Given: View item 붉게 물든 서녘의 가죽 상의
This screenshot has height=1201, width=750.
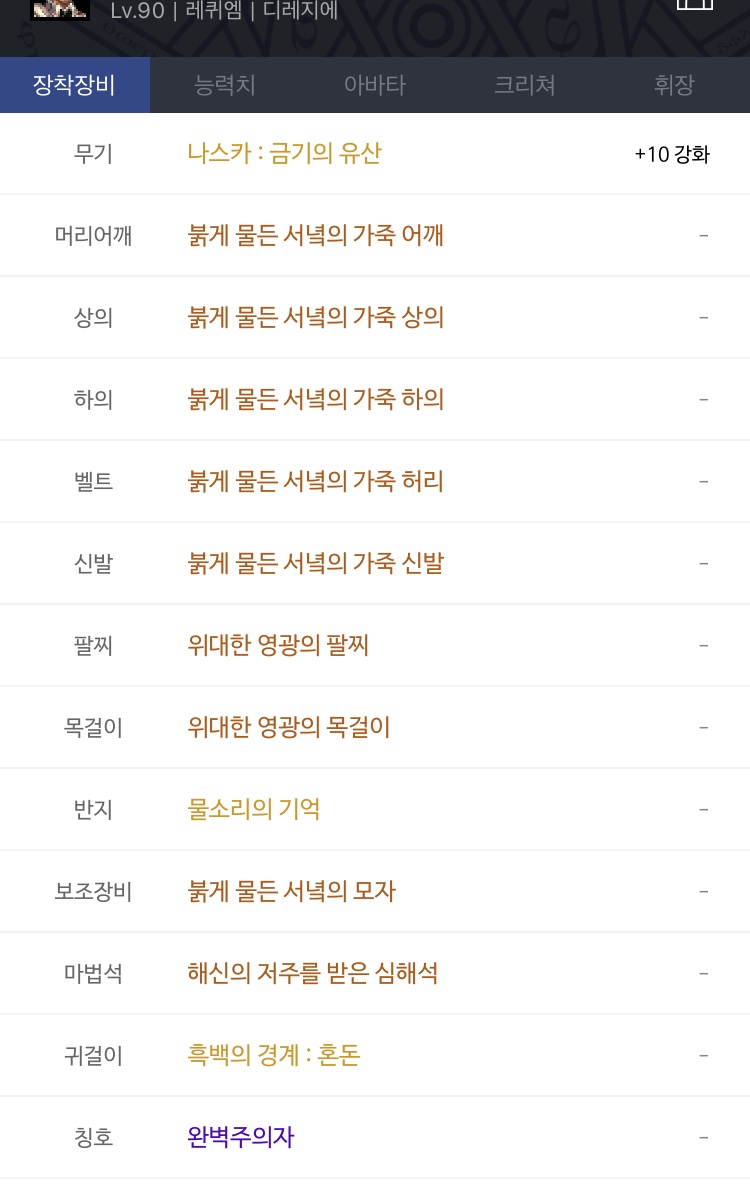Looking at the screenshot, I should (316, 317).
